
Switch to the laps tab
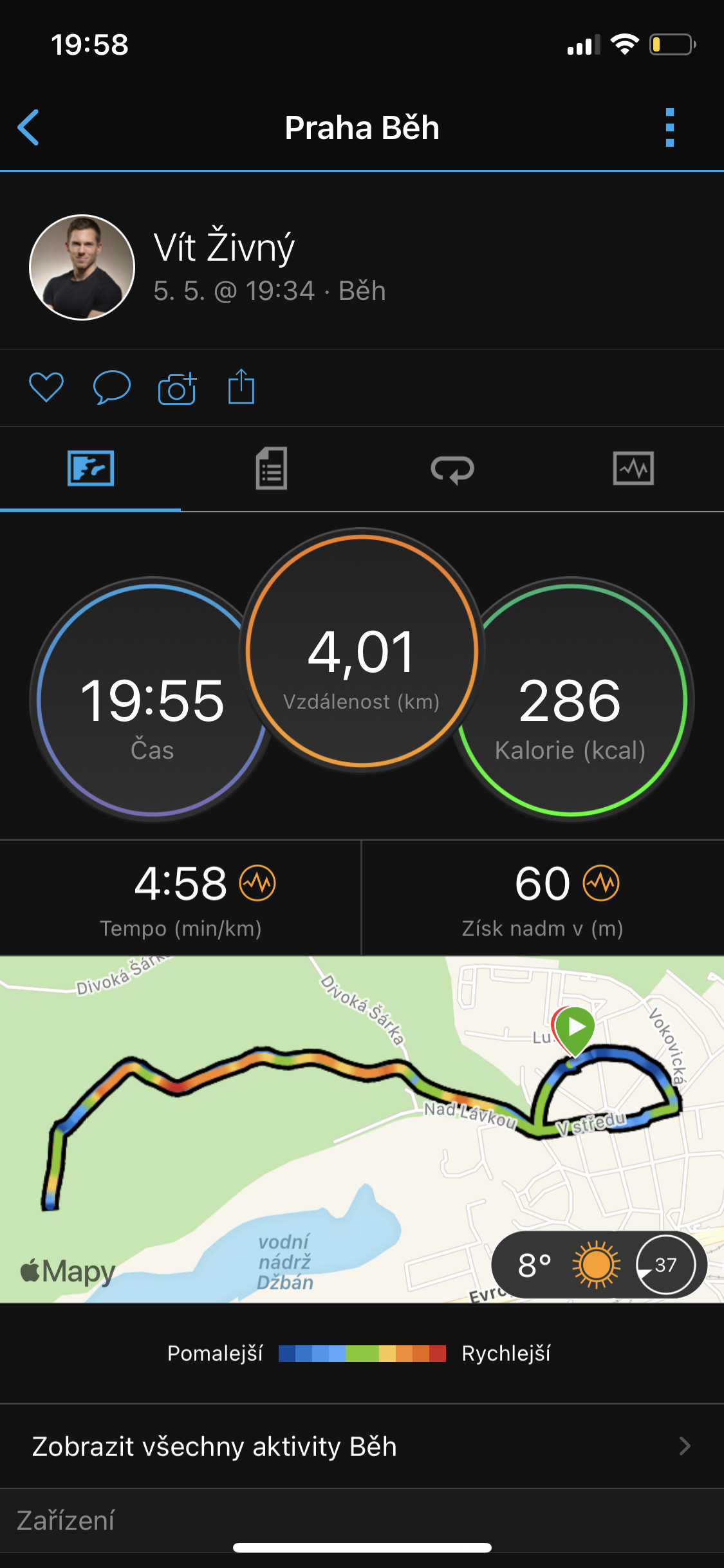pos(452,469)
